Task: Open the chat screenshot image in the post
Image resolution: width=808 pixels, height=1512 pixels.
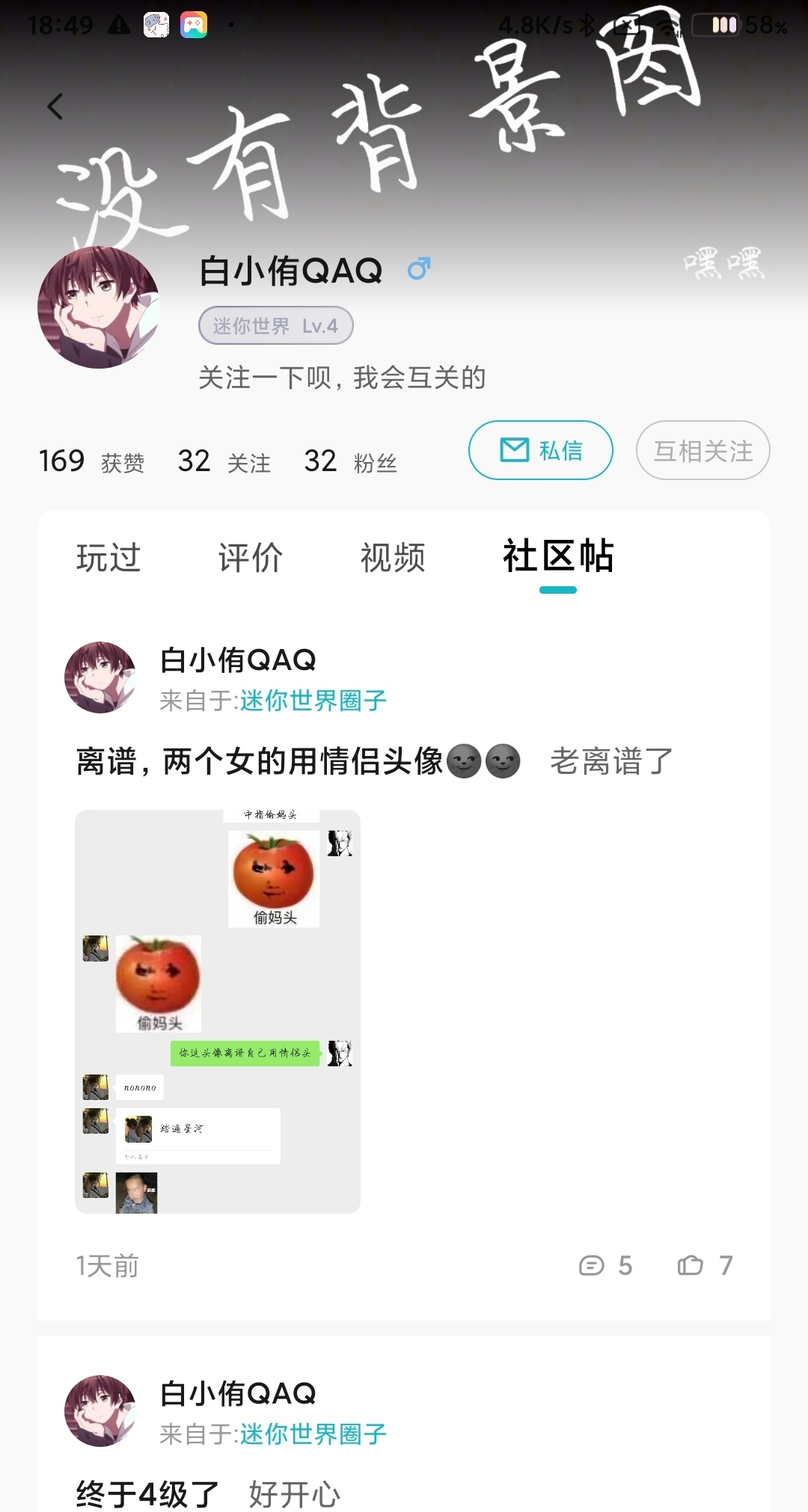Action: pos(218,1011)
